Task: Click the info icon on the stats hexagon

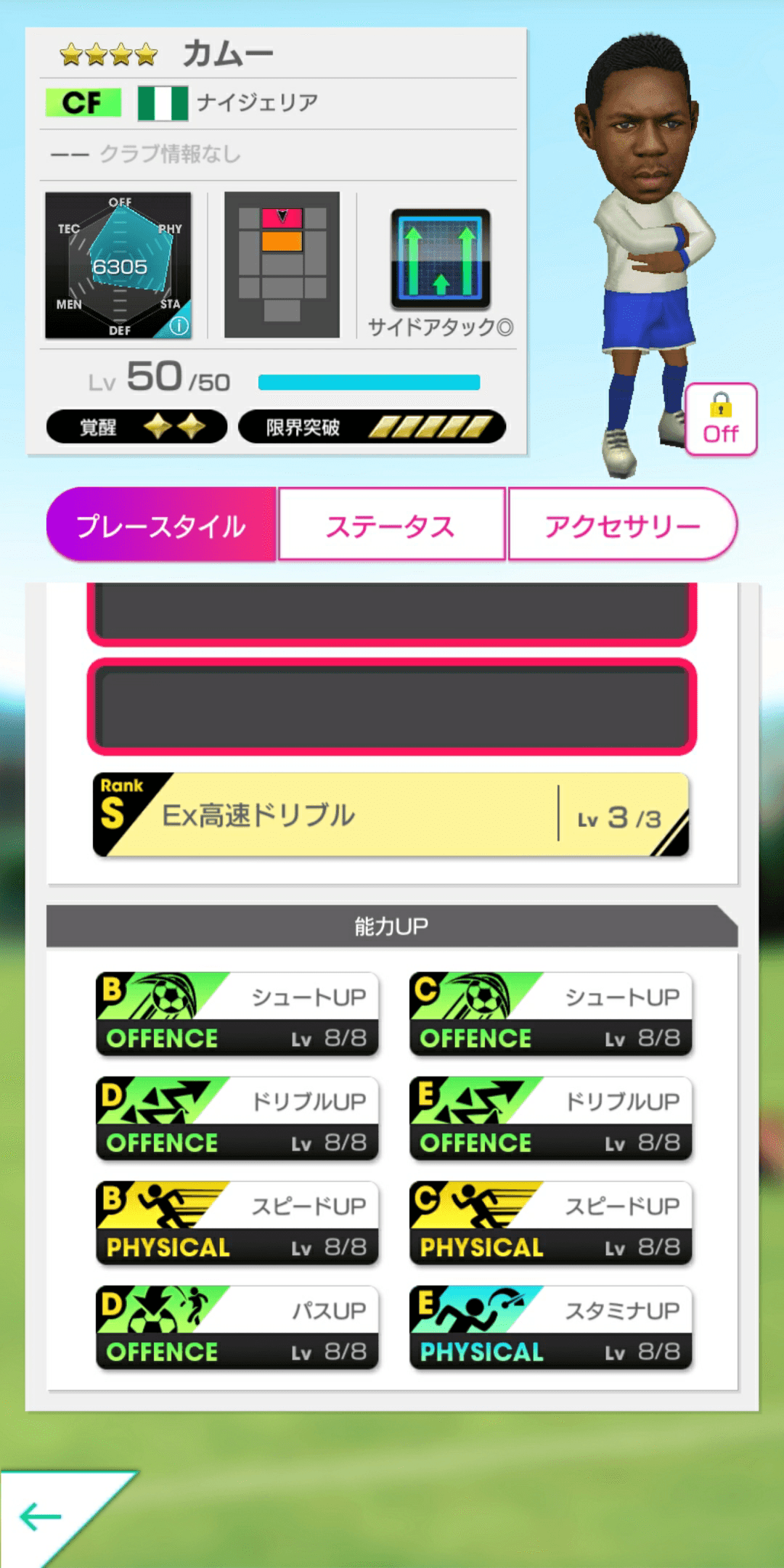Action: tap(179, 327)
